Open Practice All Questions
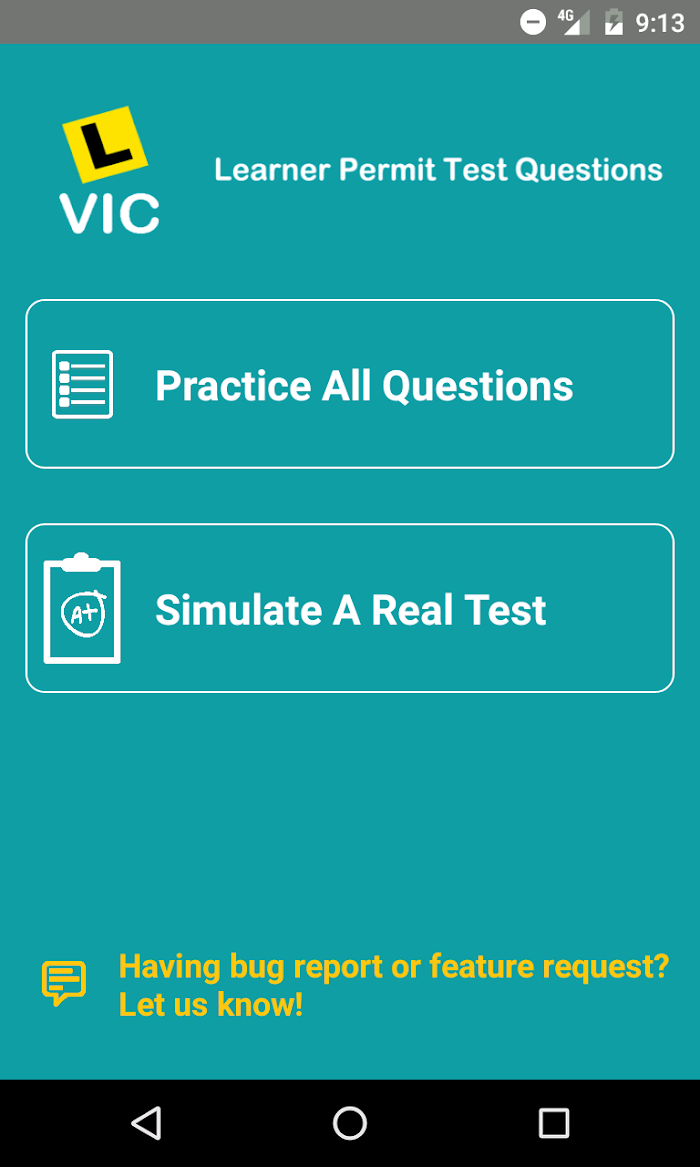Screen dimensions: 700x1167 pyautogui.click(x=350, y=384)
